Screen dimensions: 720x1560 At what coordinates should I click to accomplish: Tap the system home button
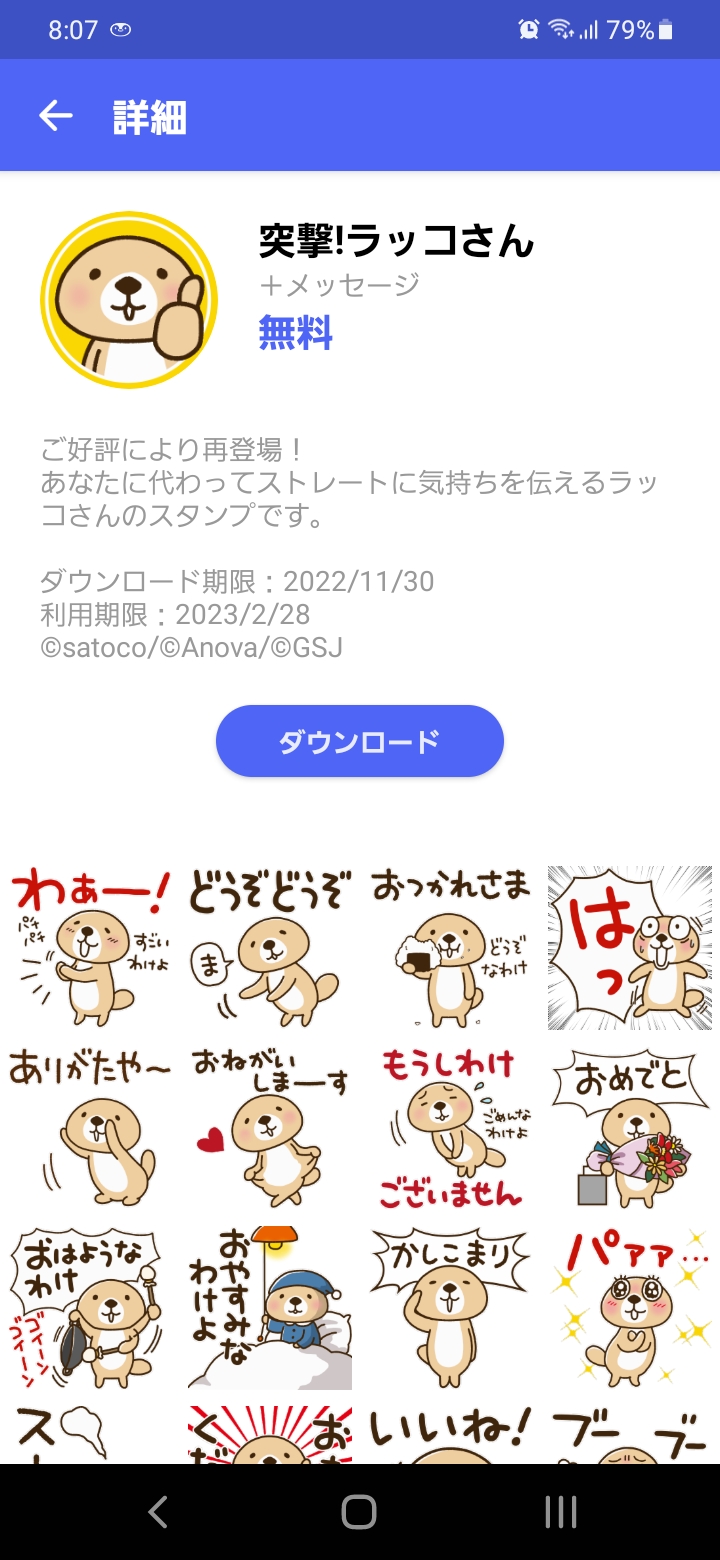tap(359, 1512)
